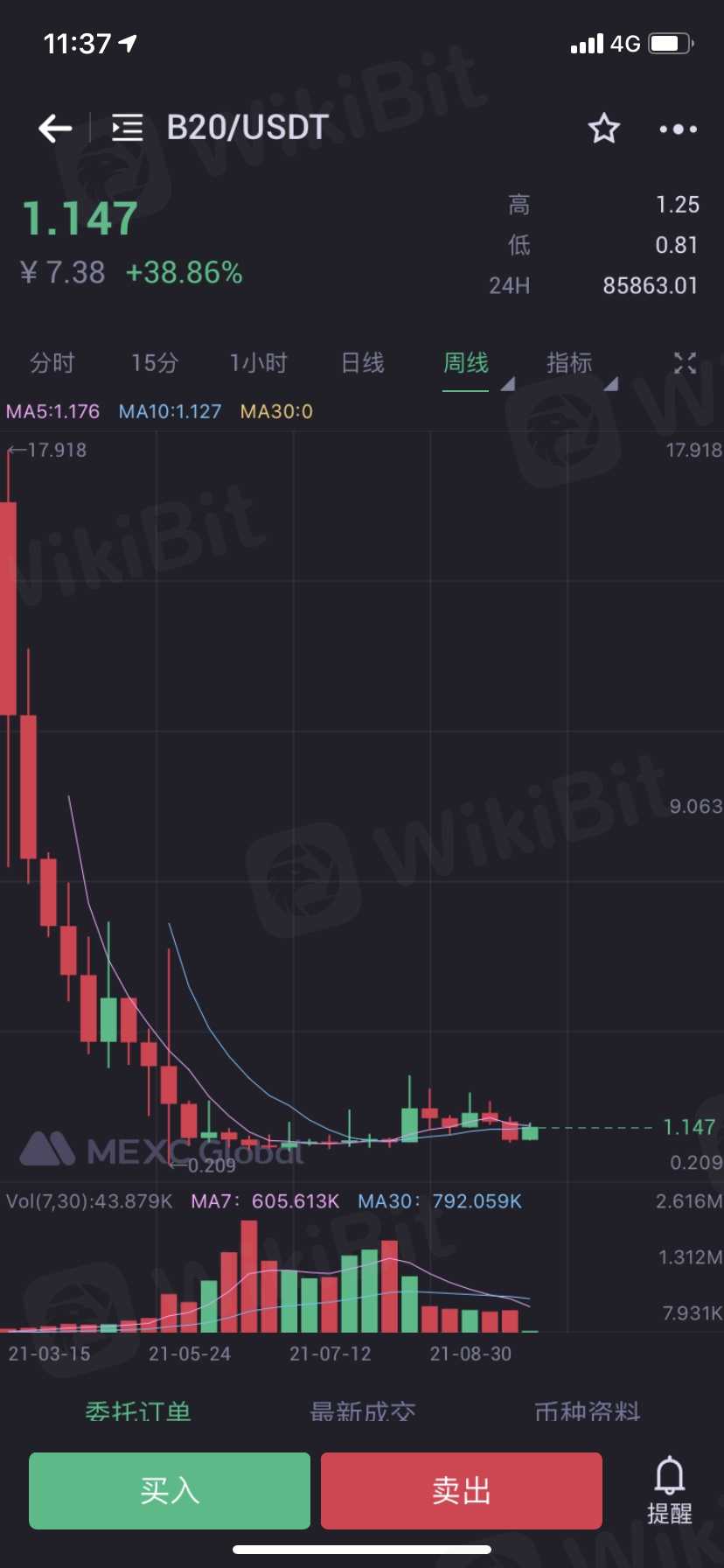Go back using the arrow icon
Viewport: 724px width, 1568px height.
pyautogui.click(x=54, y=129)
